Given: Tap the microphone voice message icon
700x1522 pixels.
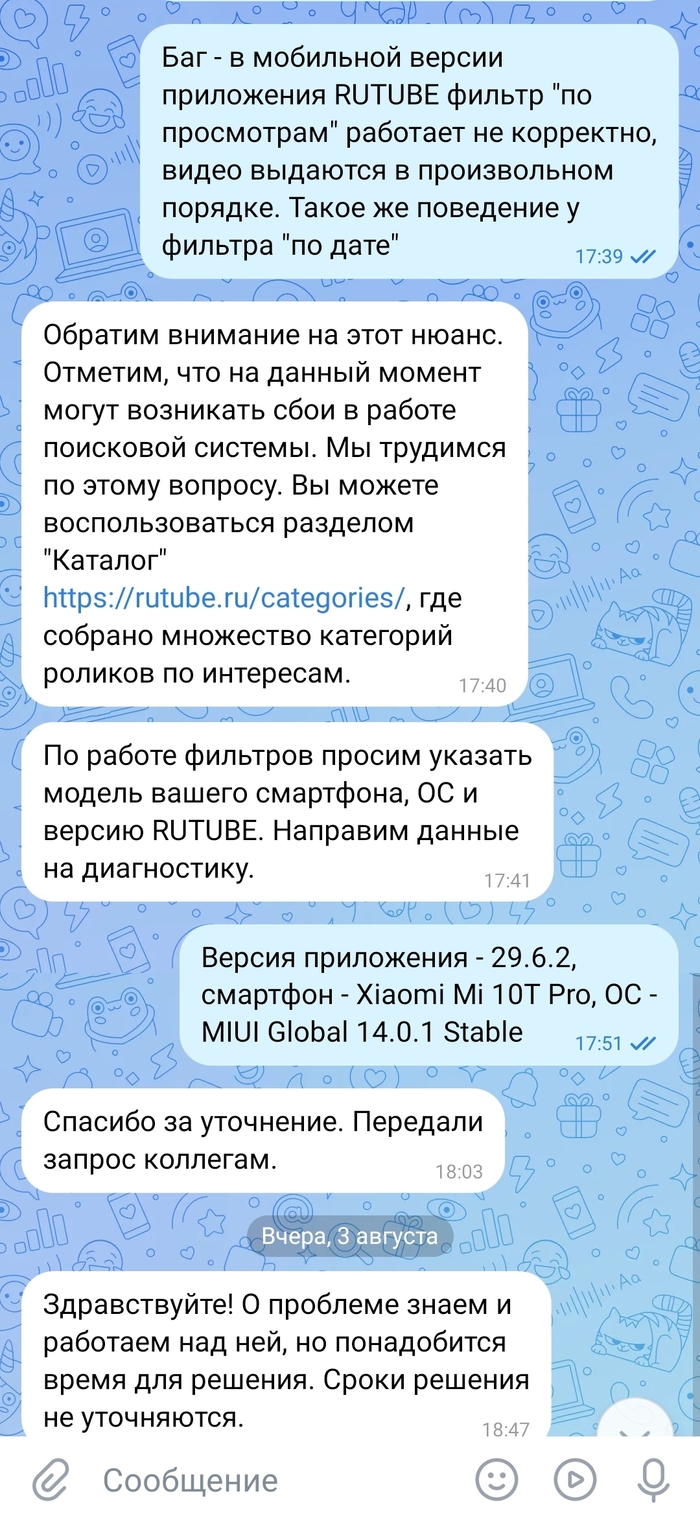Looking at the screenshot, I should tap(654, 1479).
